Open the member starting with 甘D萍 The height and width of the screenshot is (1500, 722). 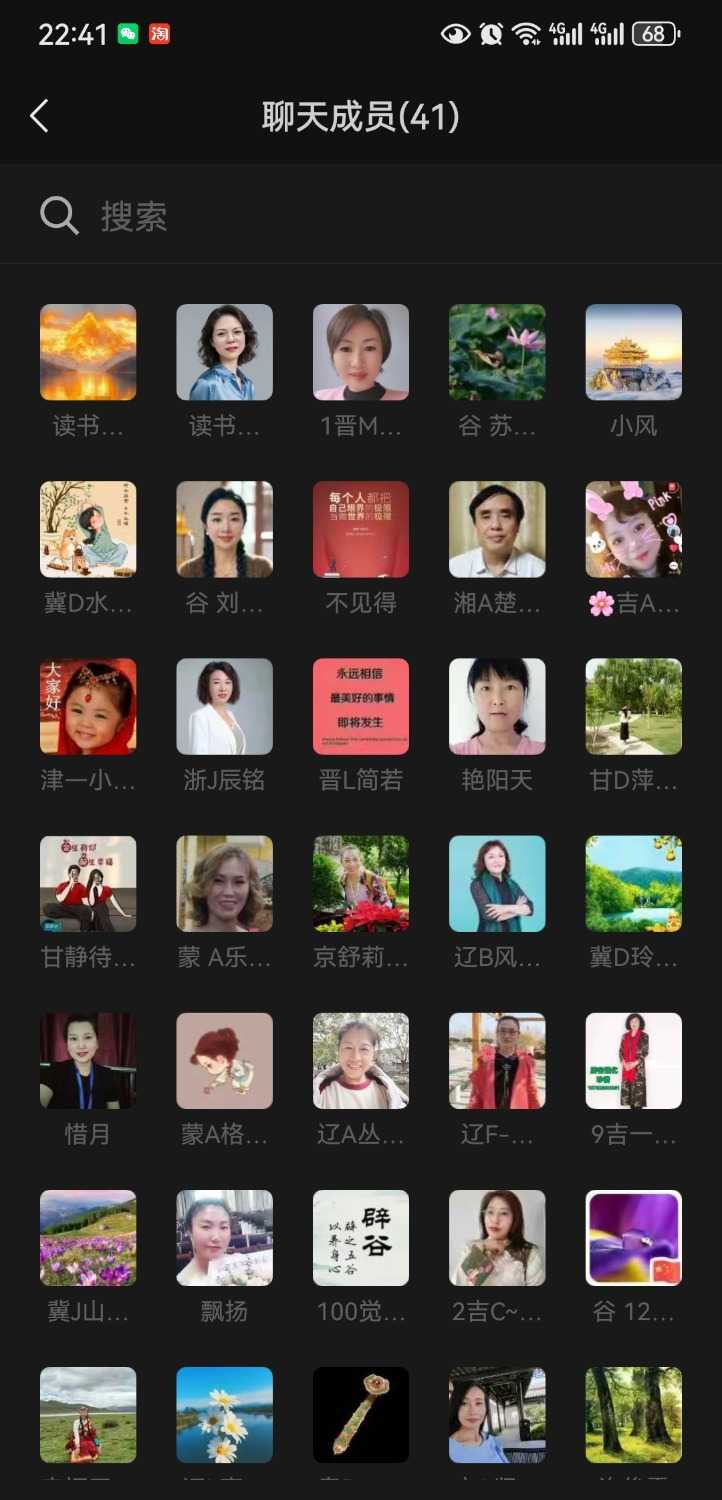[633, 707]
